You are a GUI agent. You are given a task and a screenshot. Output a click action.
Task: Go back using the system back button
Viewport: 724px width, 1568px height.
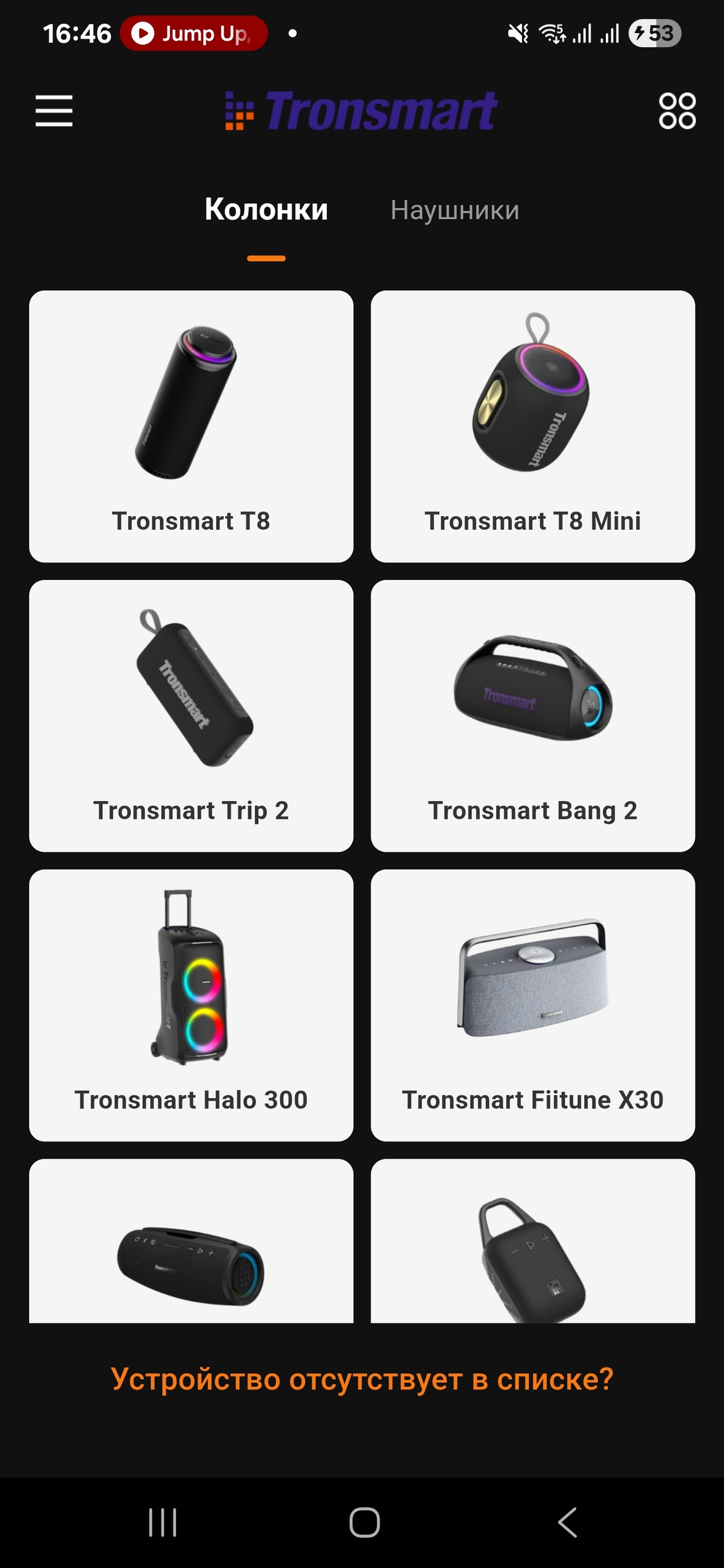tap(567, 1522)
